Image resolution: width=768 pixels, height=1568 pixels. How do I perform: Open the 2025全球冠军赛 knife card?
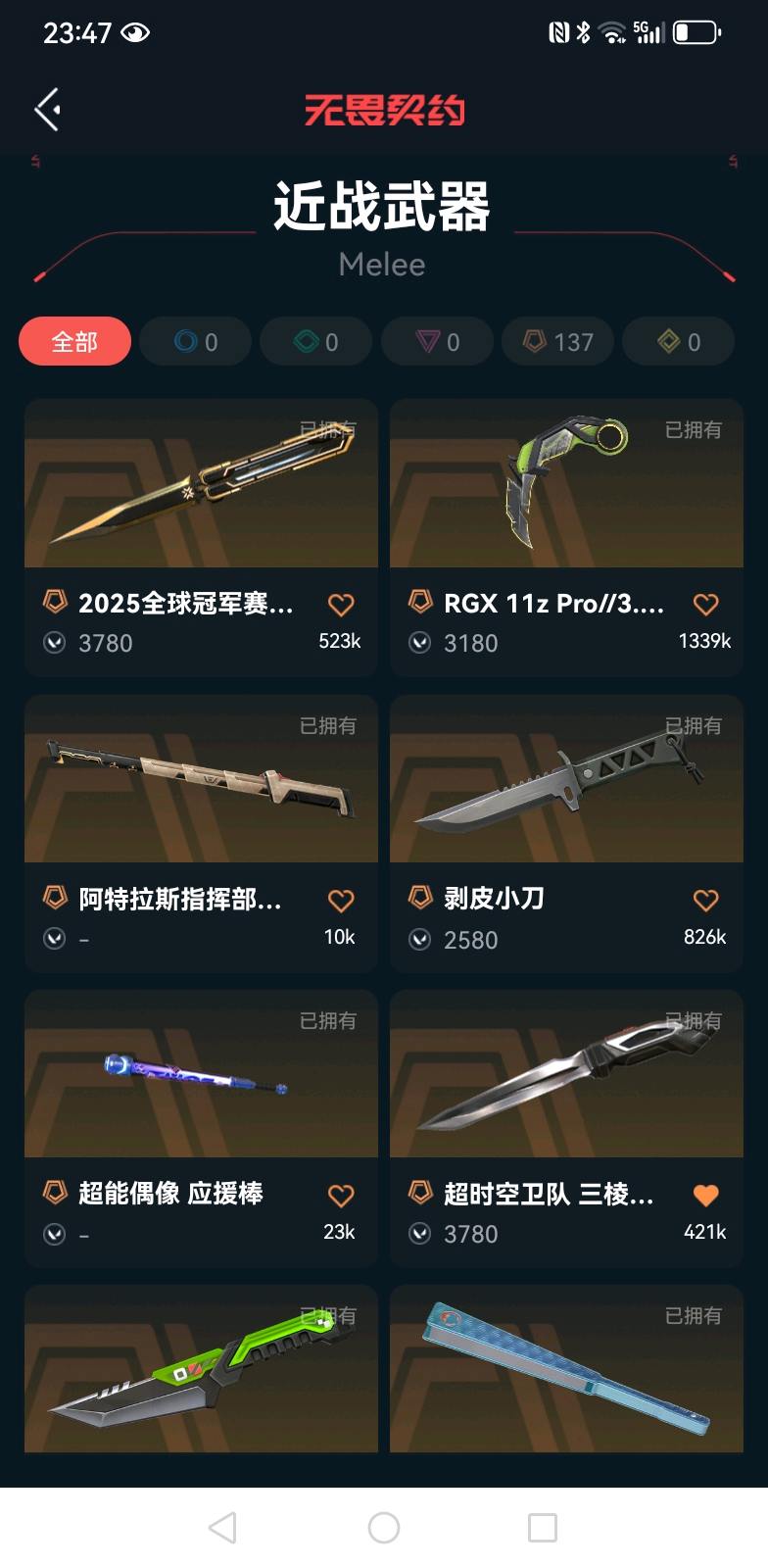pos(201,485)
